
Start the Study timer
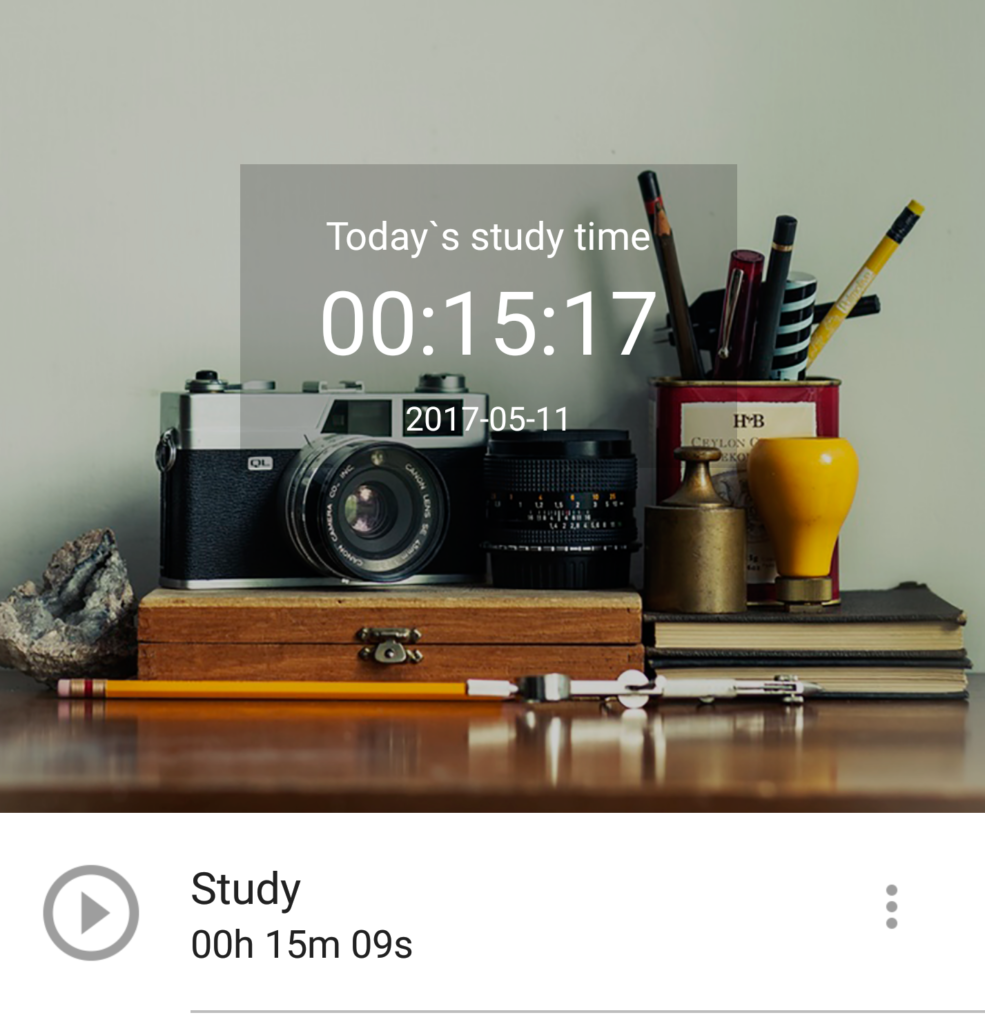91,912
